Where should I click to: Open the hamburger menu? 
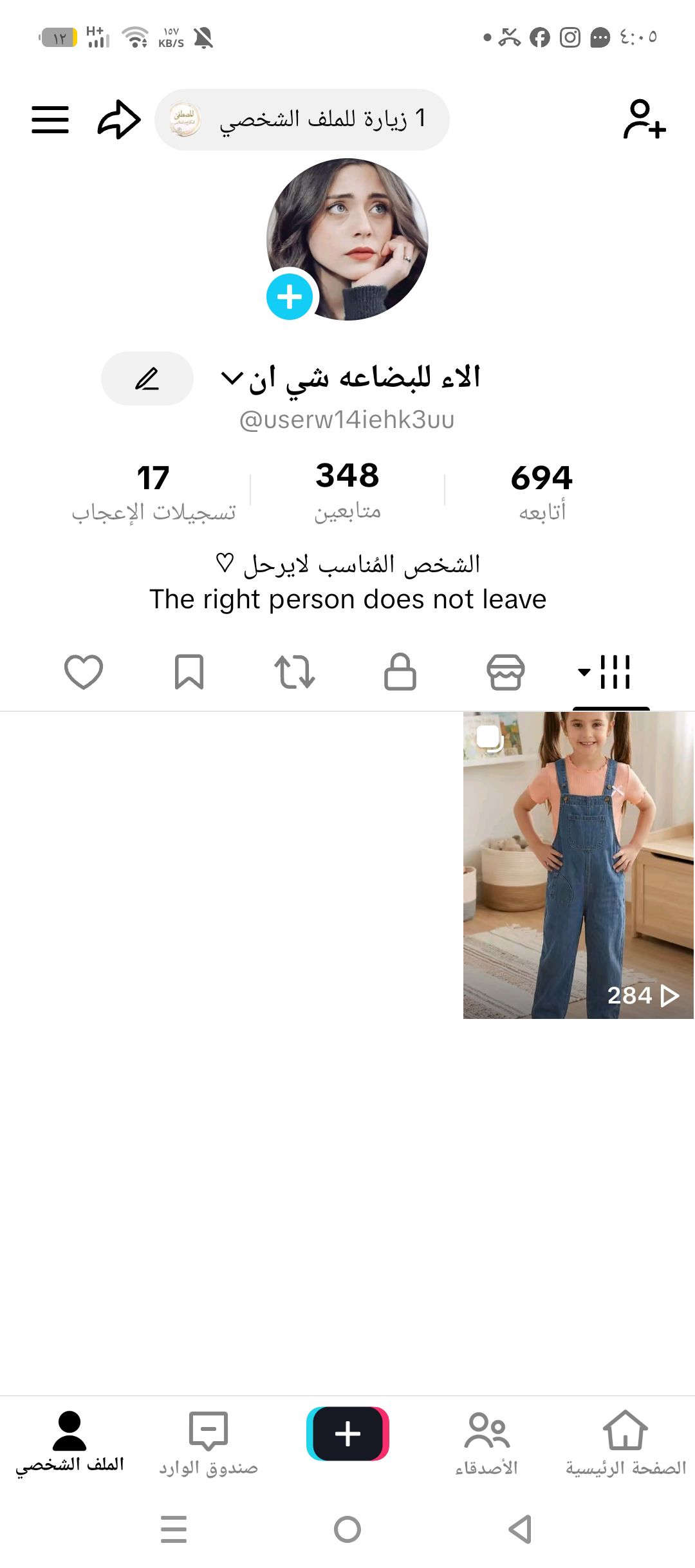50,120
